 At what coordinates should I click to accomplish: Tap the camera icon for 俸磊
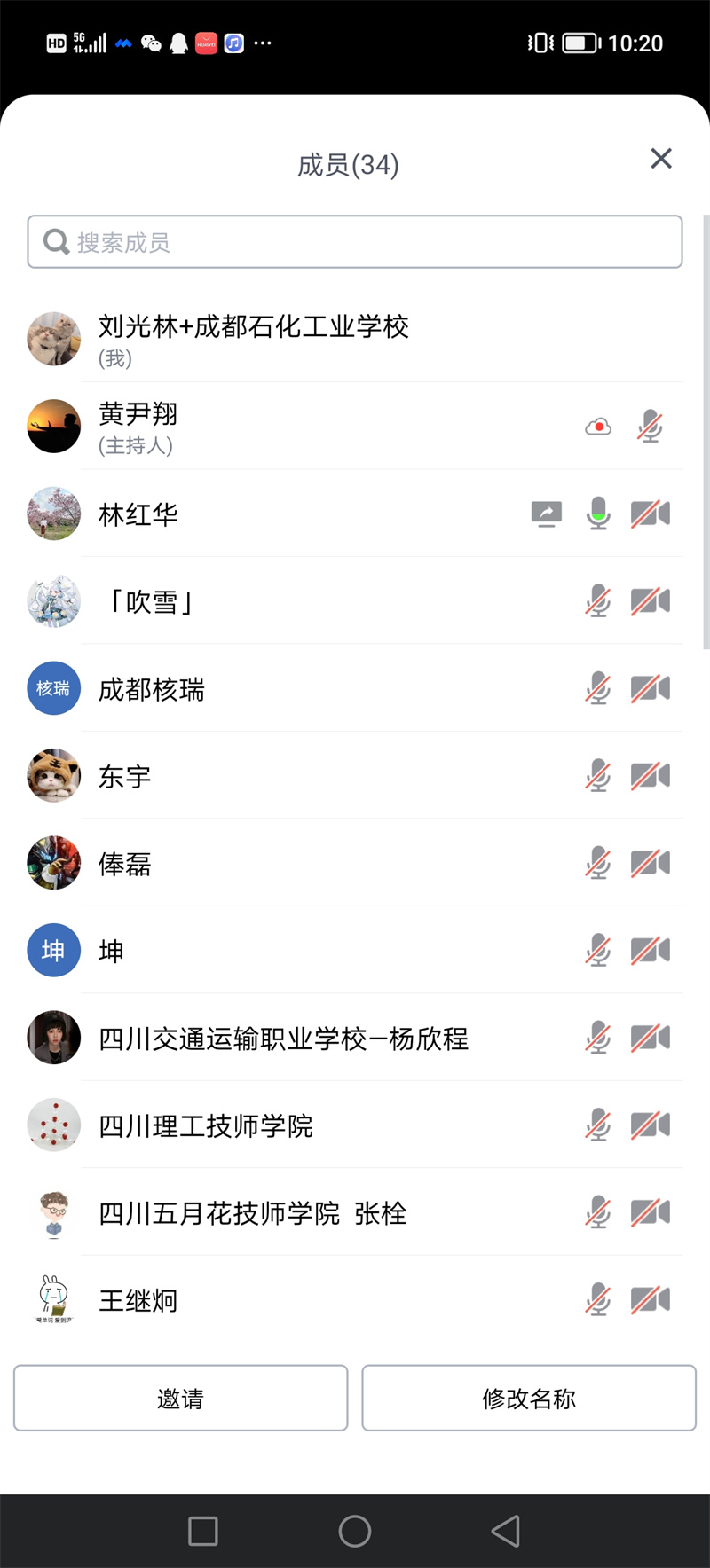click(x=651, y=864)
